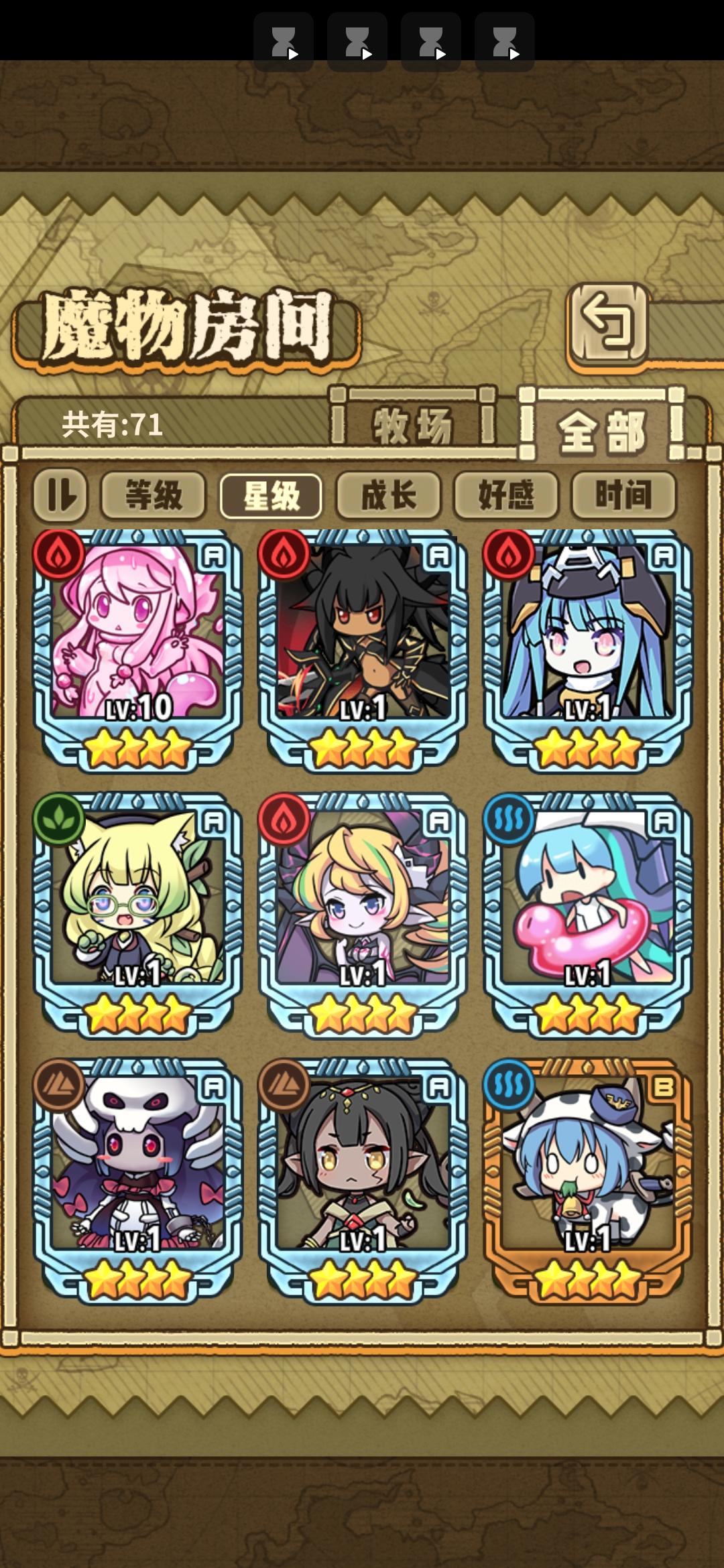Tap the first hourglass speed-up icon at top

pyautogui.click(x=285, y=42)
